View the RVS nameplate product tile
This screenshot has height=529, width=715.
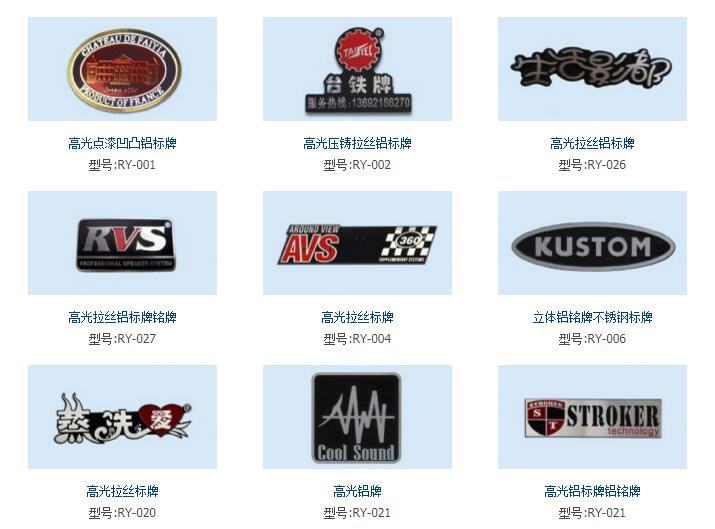pos(122,243)
